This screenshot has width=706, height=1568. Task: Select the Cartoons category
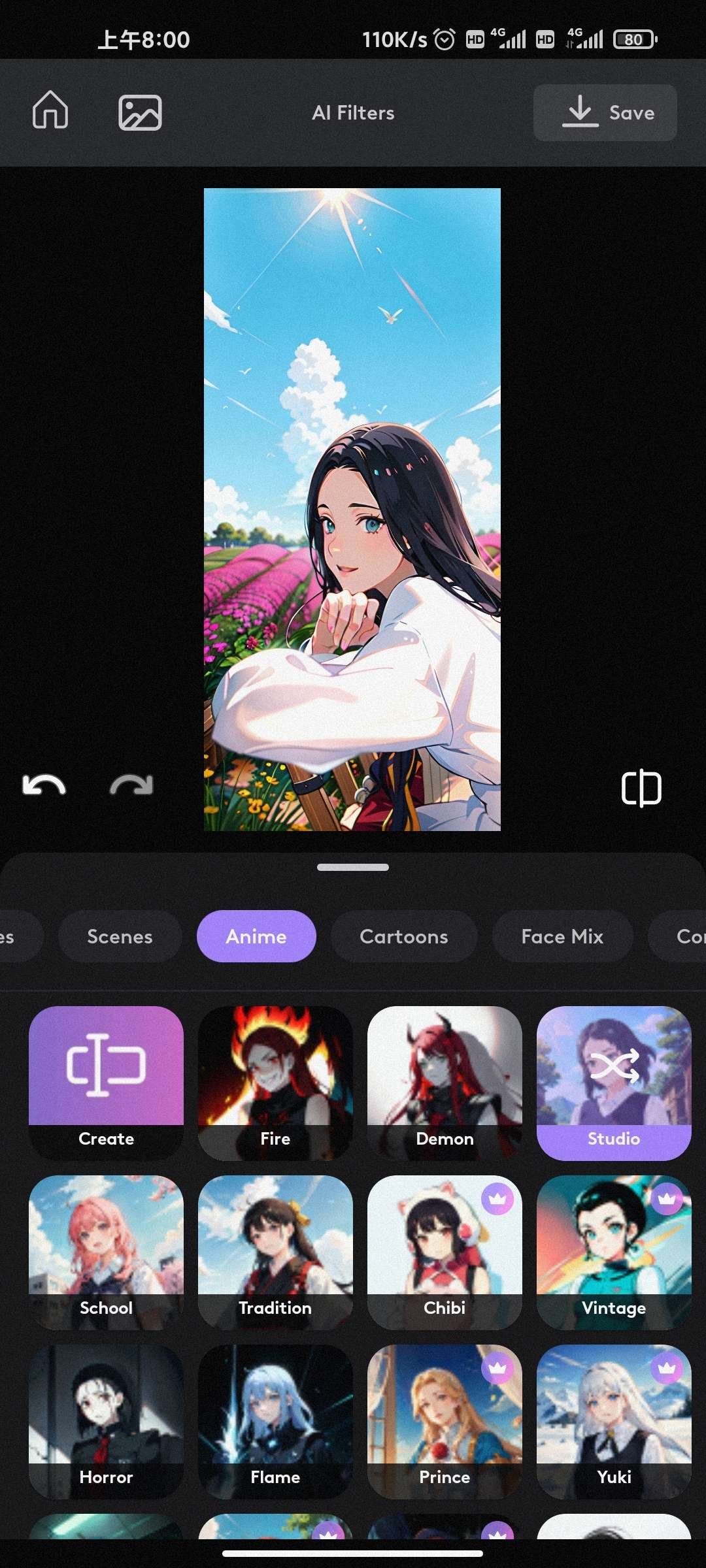point(403,936)
